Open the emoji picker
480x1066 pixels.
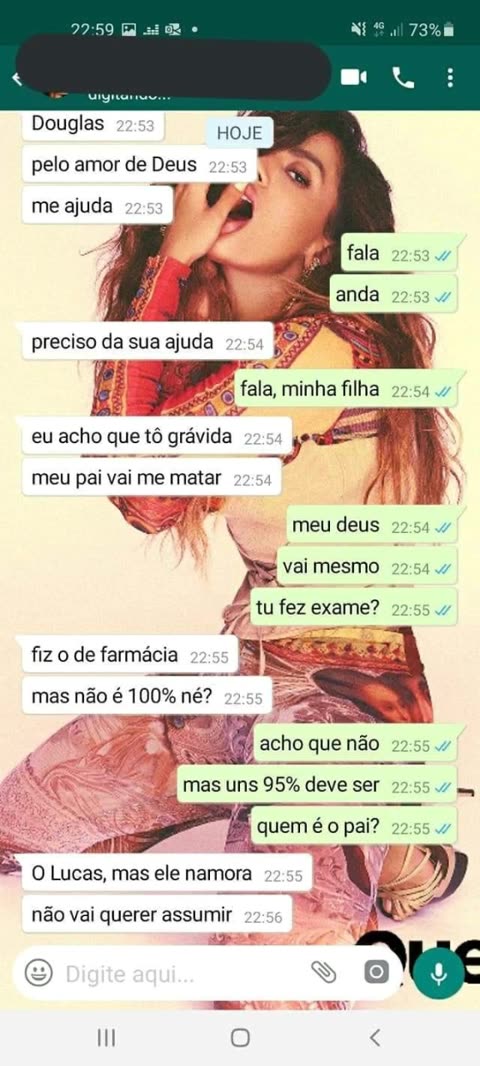tap(38, 974)
